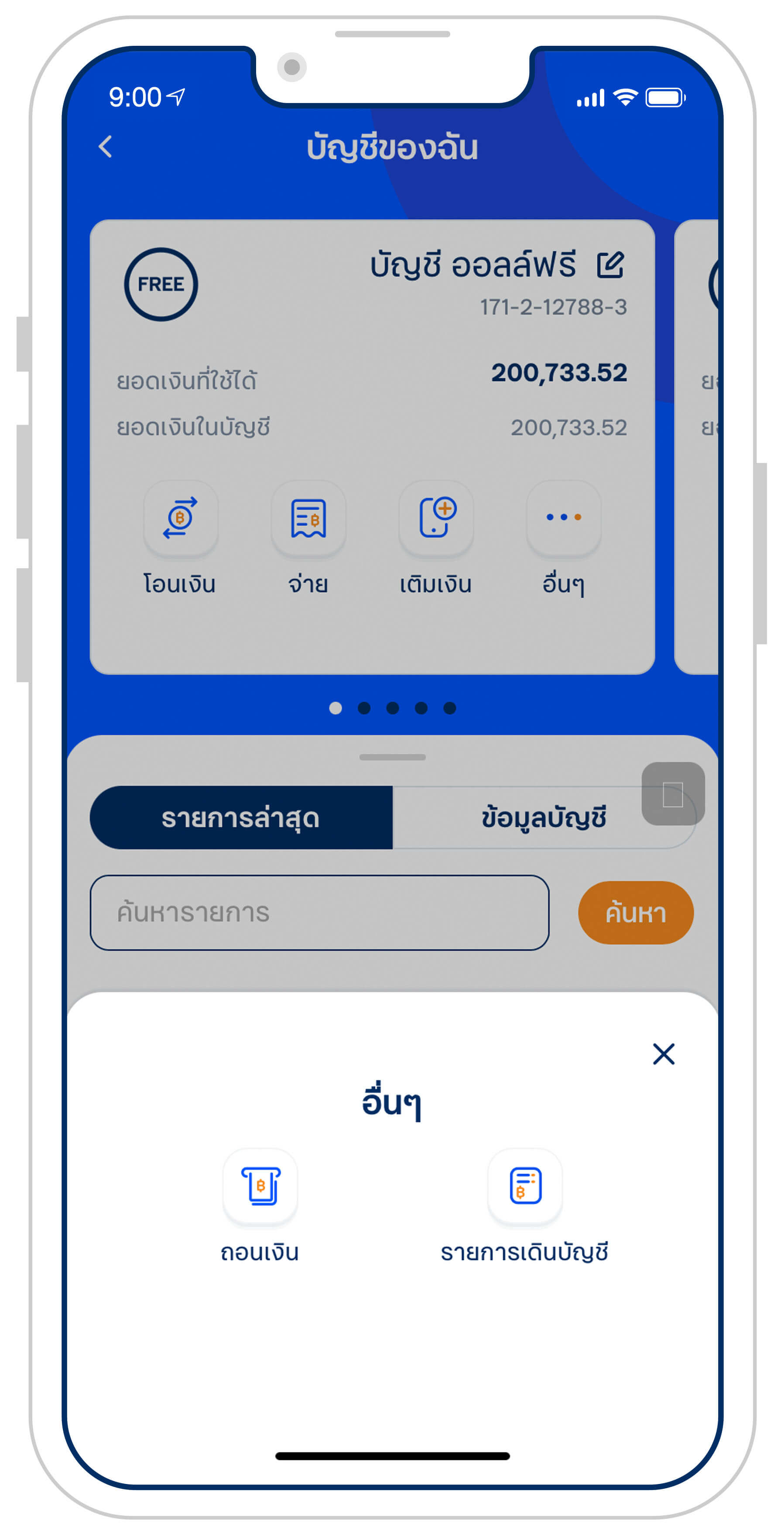The image size is (784, 1535).
Task: Close the อื่นๆ bottom sheet
Action: 663,1054
